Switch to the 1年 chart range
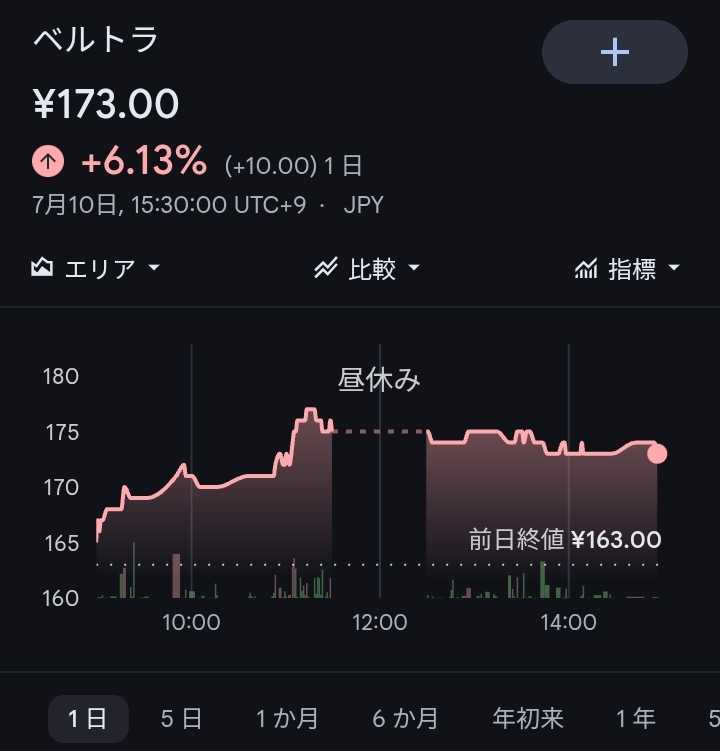Image resolution: width=720 pixels, height=751 pixels. click(x=635, y=718)
